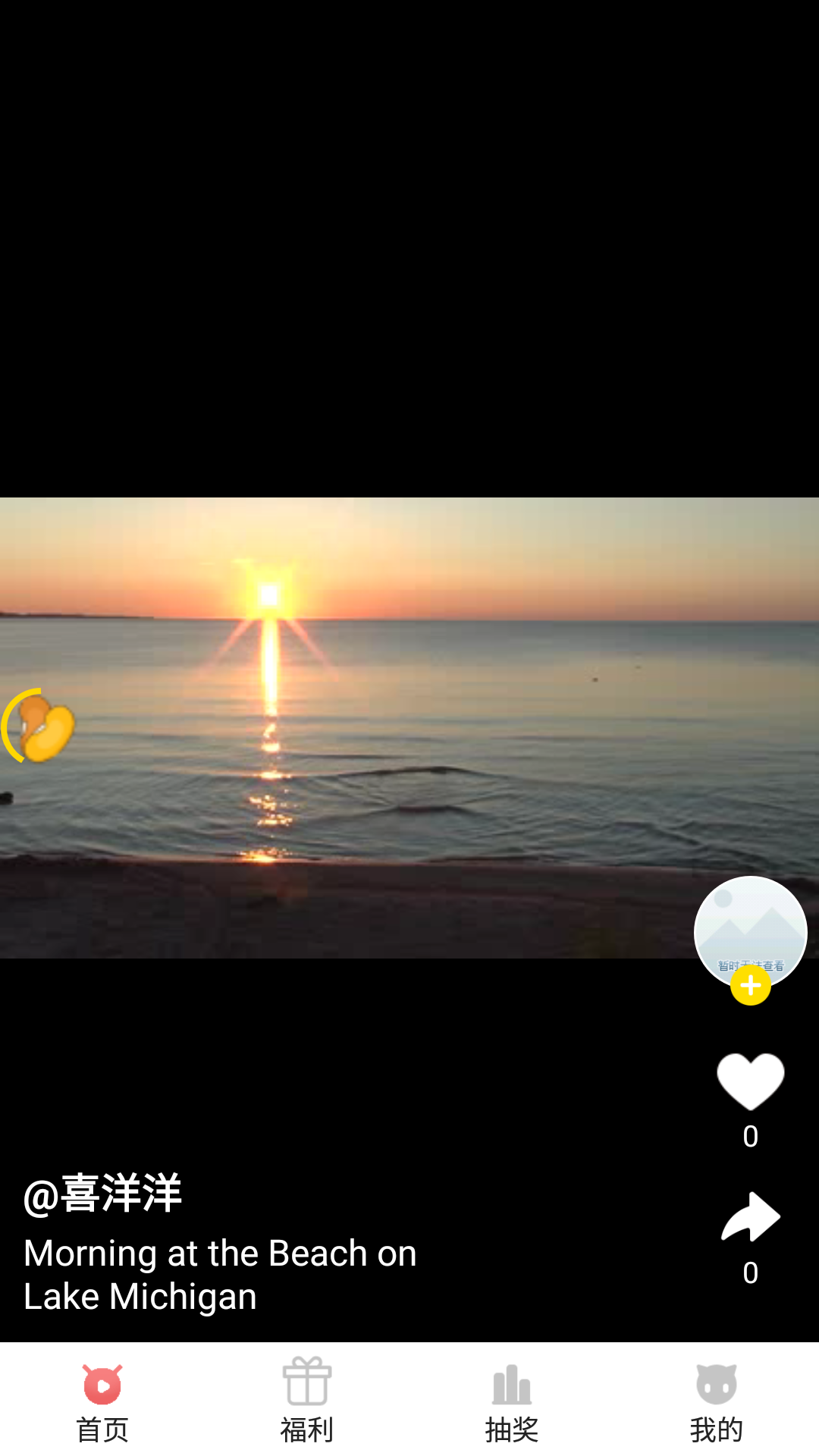Open the author's profile avatar
Viewport: 819px width, 1456px height.
click(750, 930)
